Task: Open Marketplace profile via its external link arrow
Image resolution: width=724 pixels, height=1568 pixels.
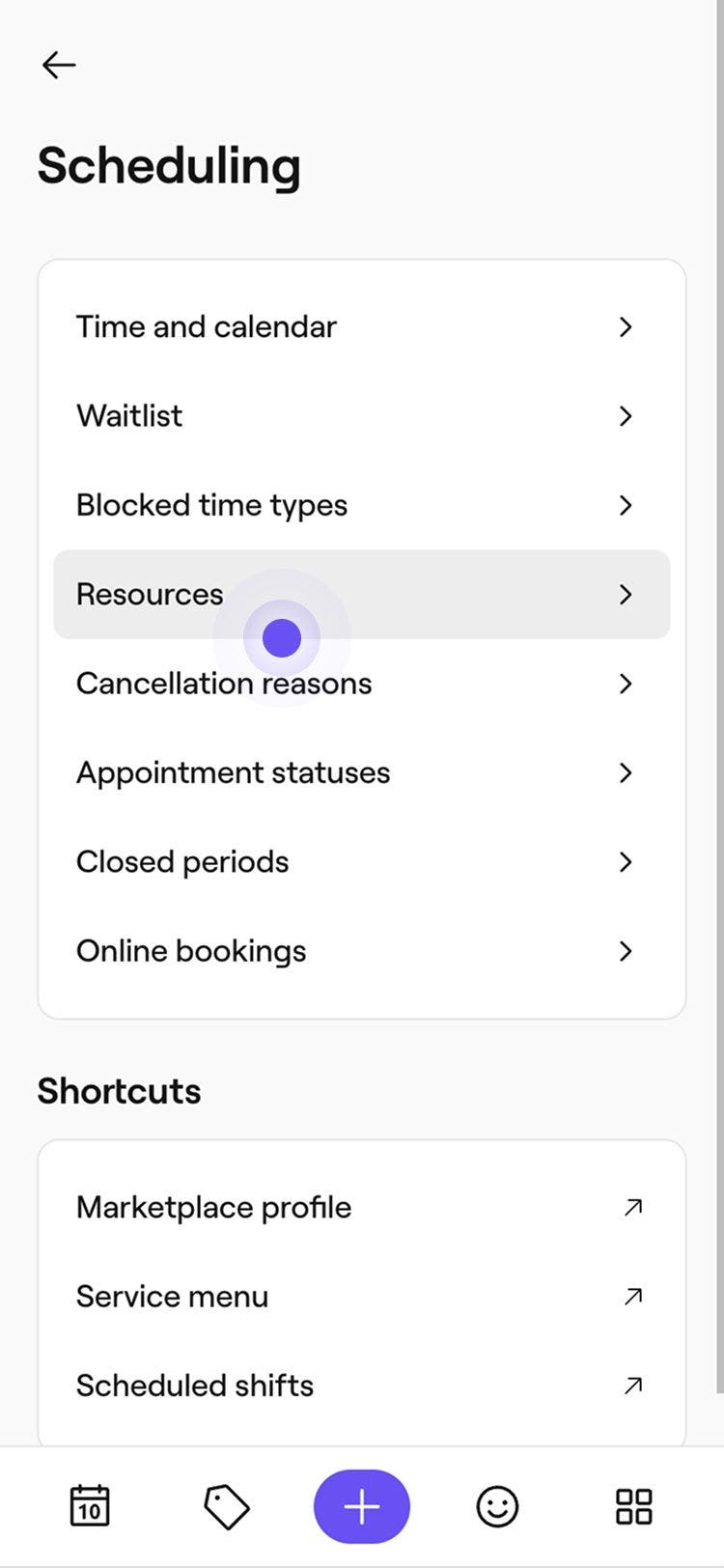Action: tap(633, 1207)
